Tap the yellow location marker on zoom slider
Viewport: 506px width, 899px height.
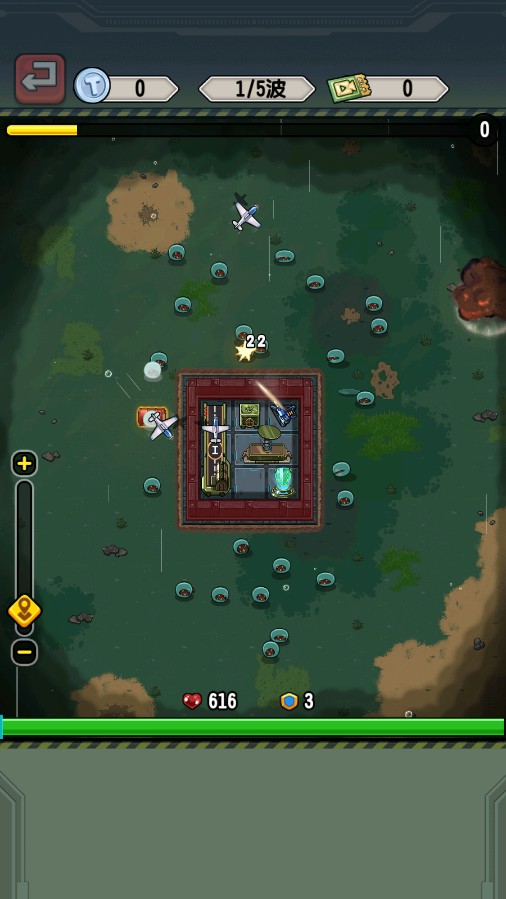point(25,612)
